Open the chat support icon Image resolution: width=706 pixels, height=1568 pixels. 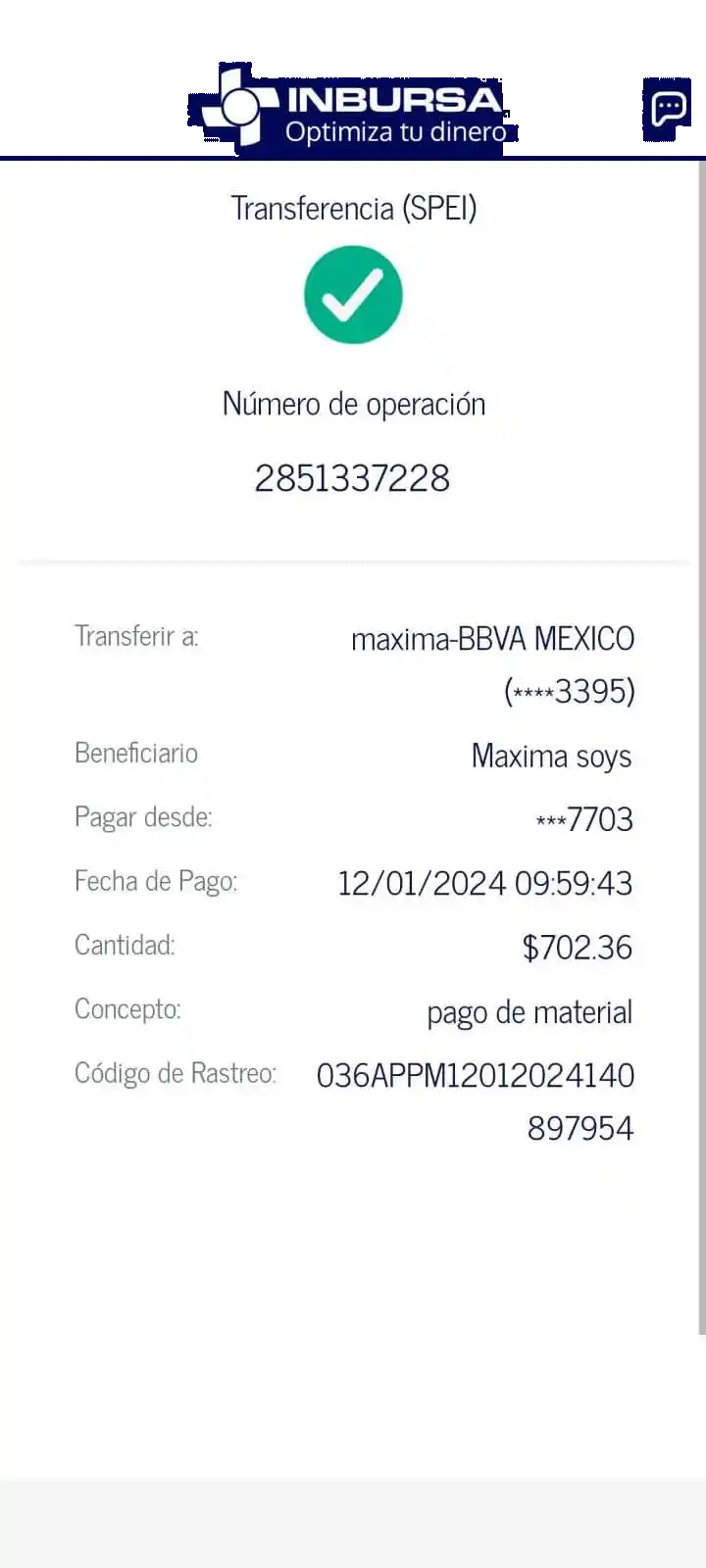coord(669,108)
